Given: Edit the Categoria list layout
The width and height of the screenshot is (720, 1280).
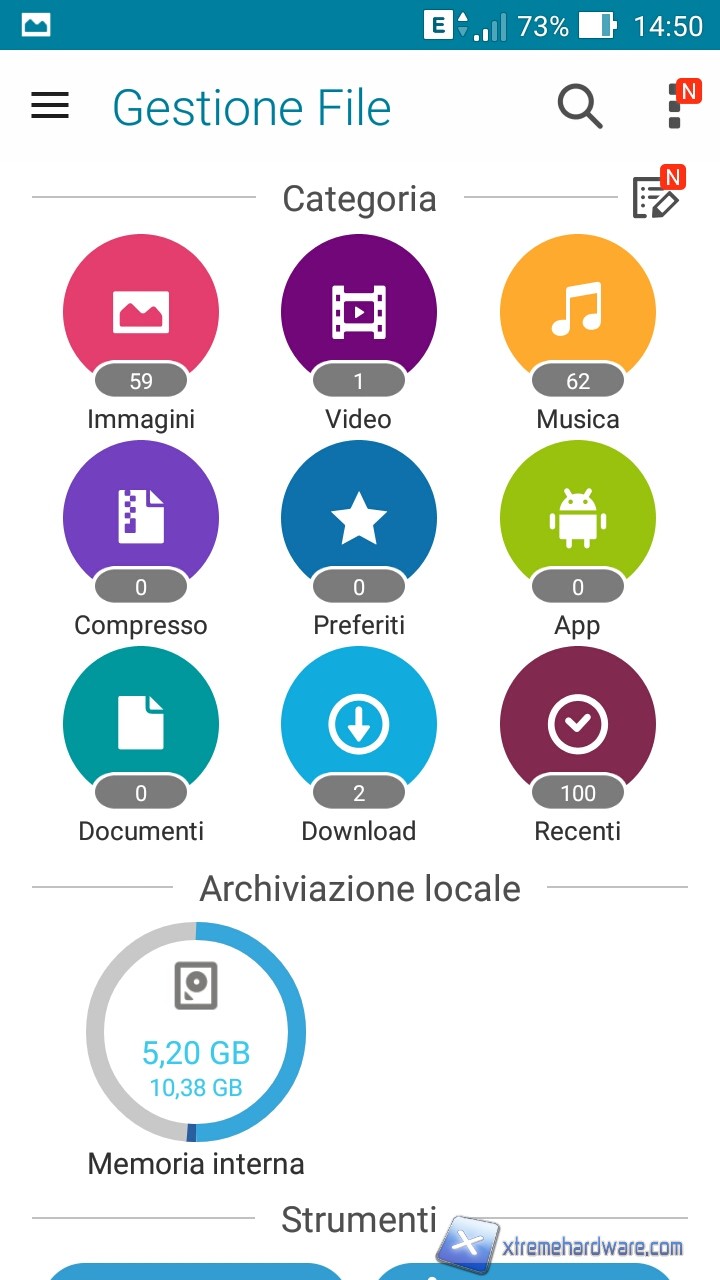Looking at the screenshot, I should pos(656,198).
